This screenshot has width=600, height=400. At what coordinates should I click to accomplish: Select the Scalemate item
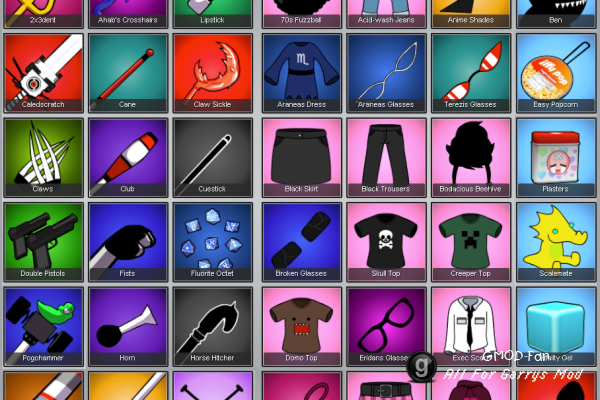(x=556, y=242)
